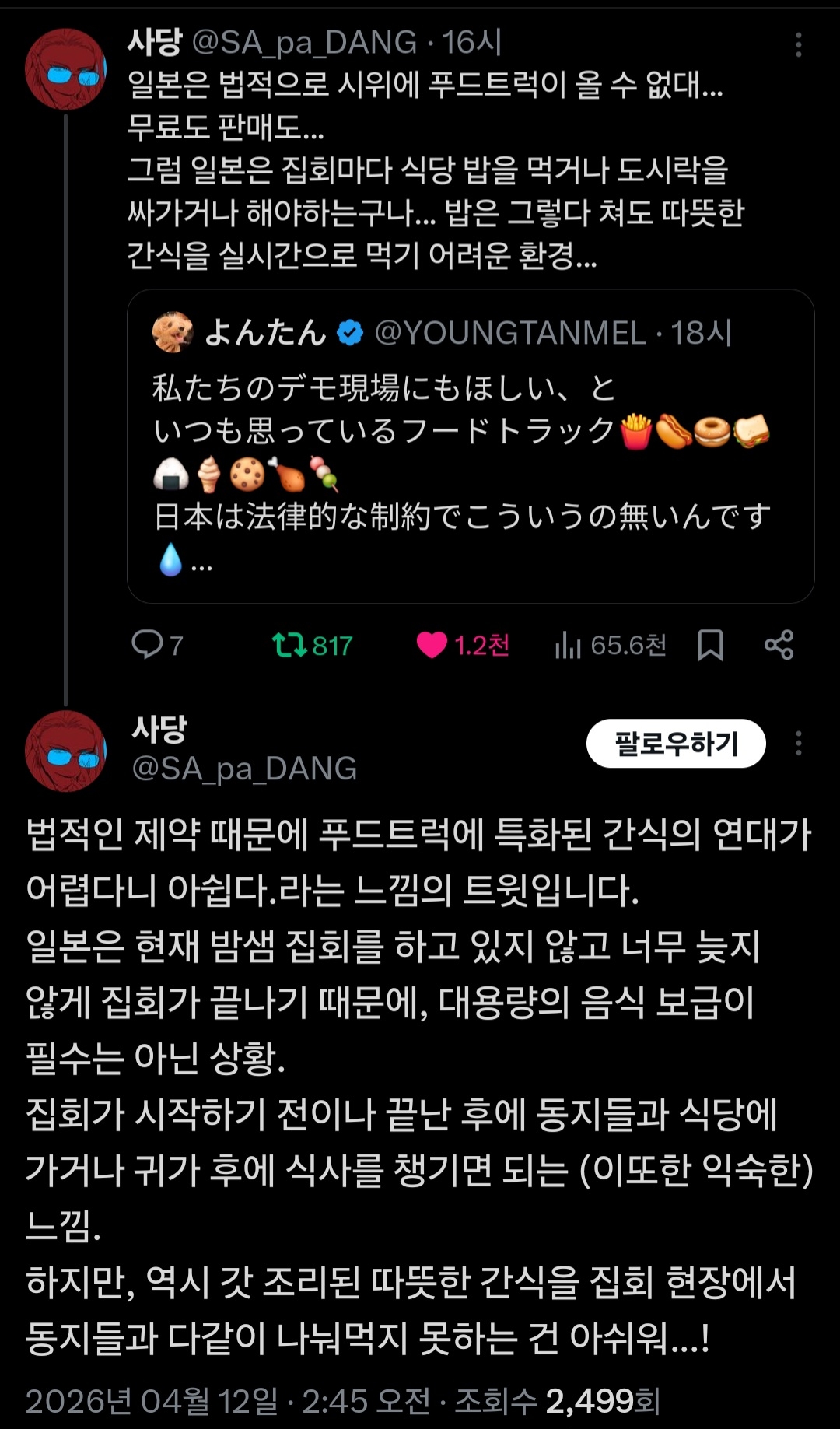This screenshot has height=1429, width=840.
Task: Open 사당's profile from the top avatar
Action: [x=65, y=70]
